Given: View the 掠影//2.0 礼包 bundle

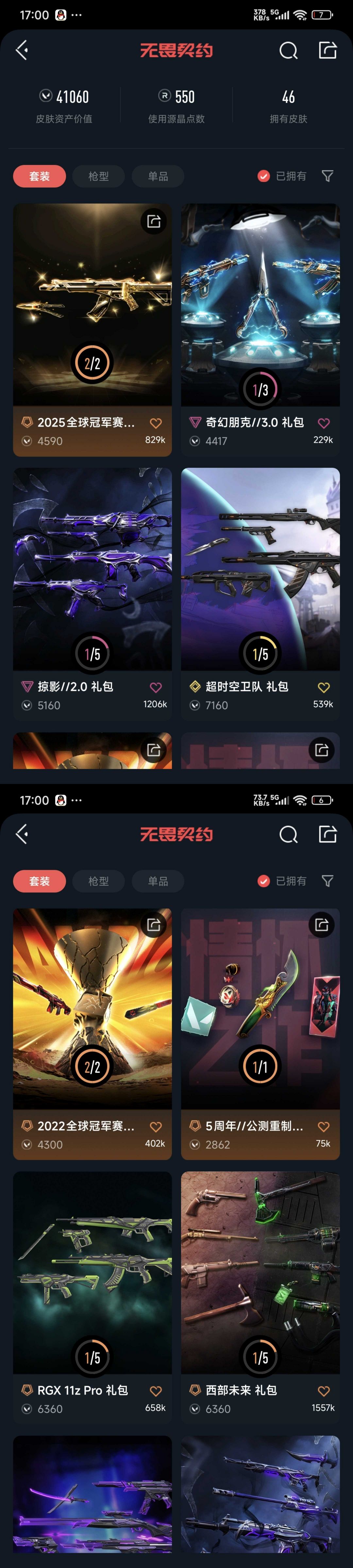Looking at the screenshot, I should click(x=92, y=569).
